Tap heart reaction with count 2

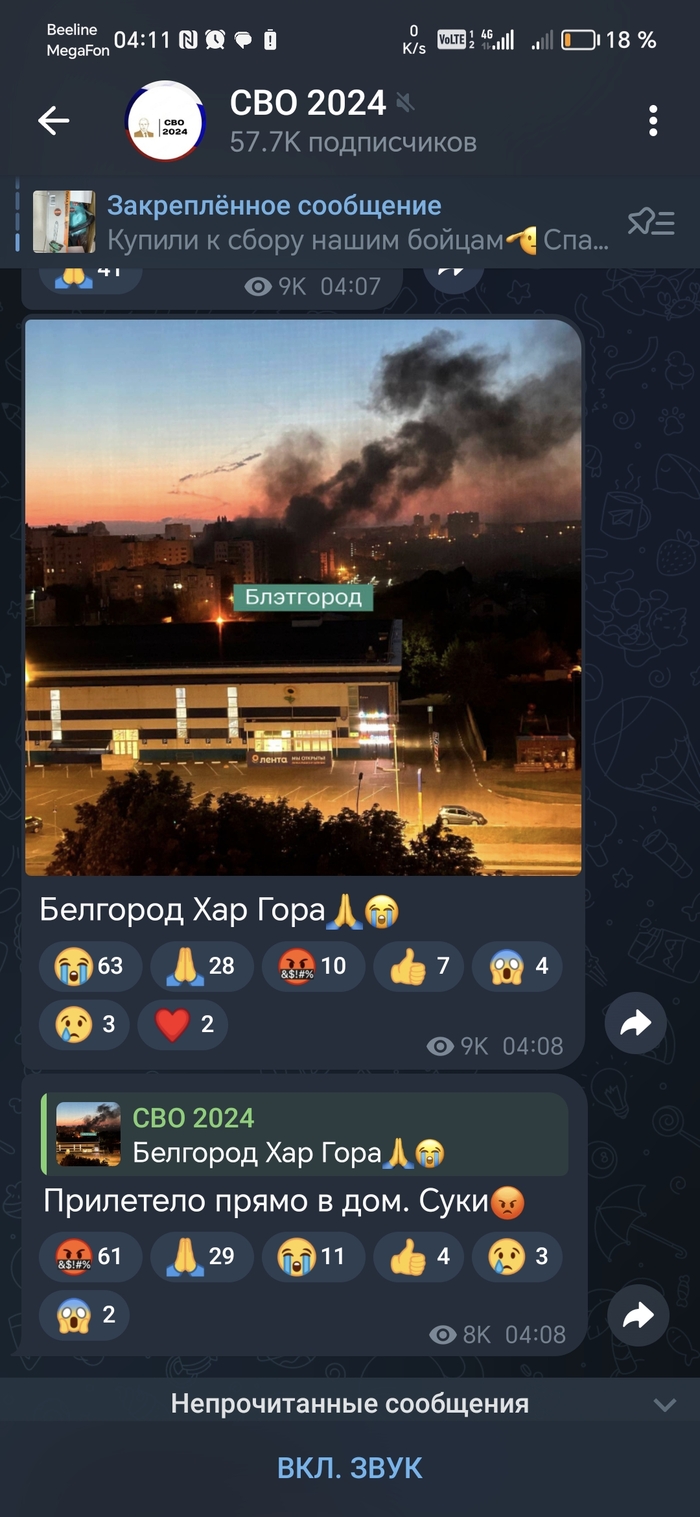pyautogui.click(x=183, y=1024)
